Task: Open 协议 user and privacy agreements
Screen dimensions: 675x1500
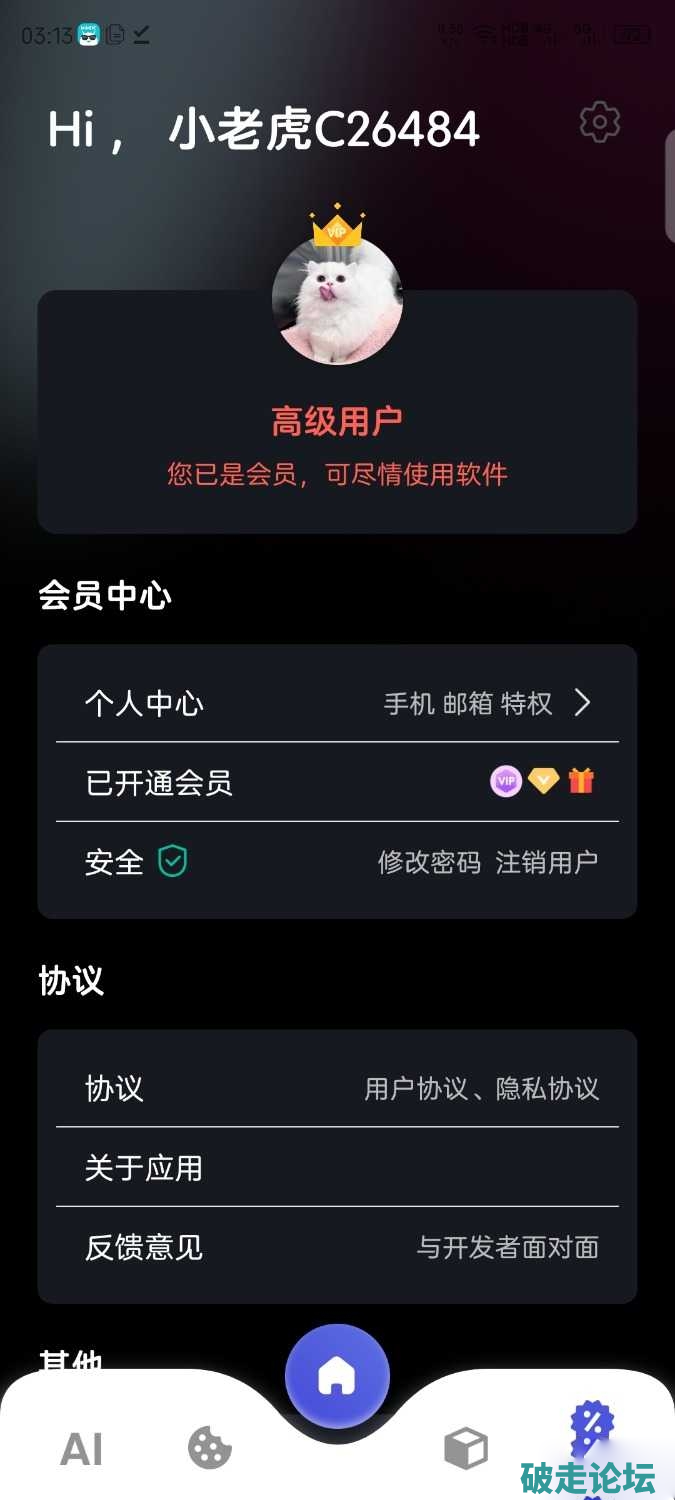Action: point(337,1088)
